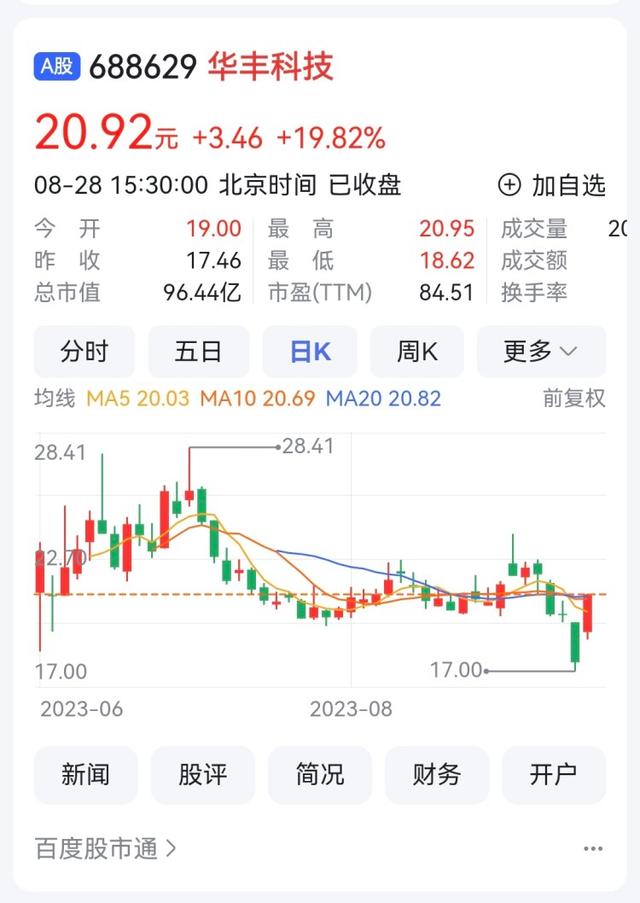Switch to the 五日 chart view
The image size is (640, 903).
point(198,351)
